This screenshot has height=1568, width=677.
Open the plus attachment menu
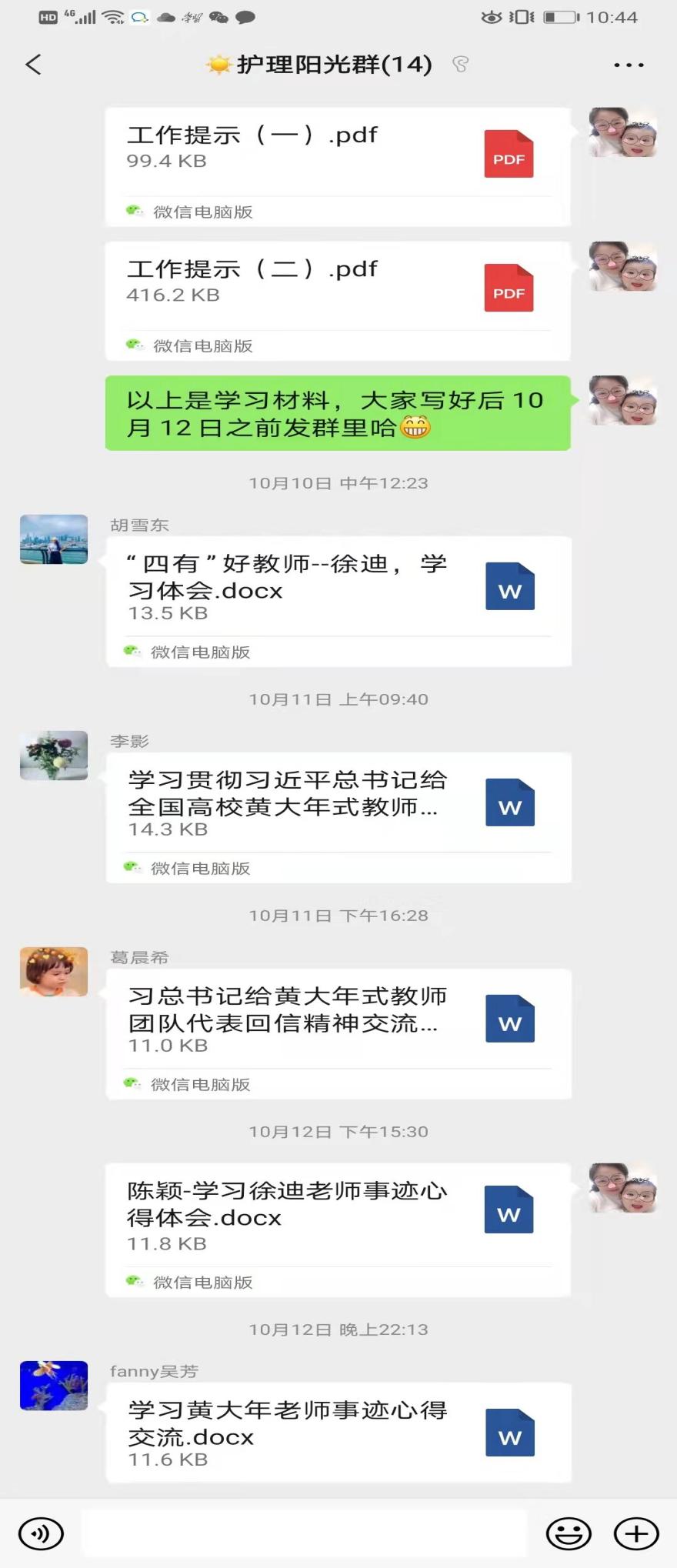[636, 1533]
